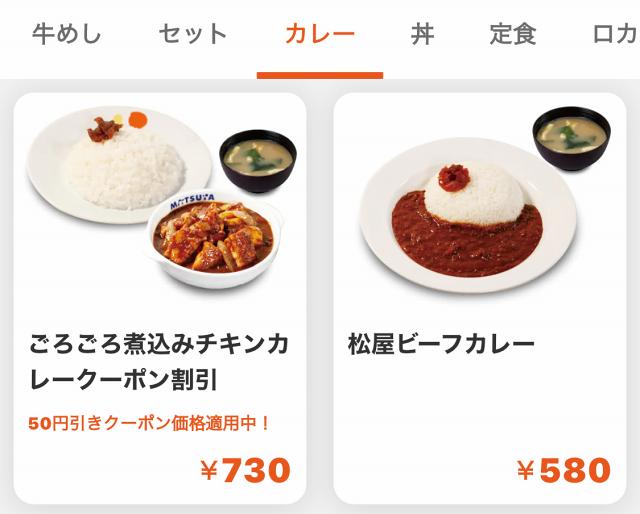The image size is (640, 514).
Task: Switch to the 牛めし tab
Action: (x=67, y=35)
